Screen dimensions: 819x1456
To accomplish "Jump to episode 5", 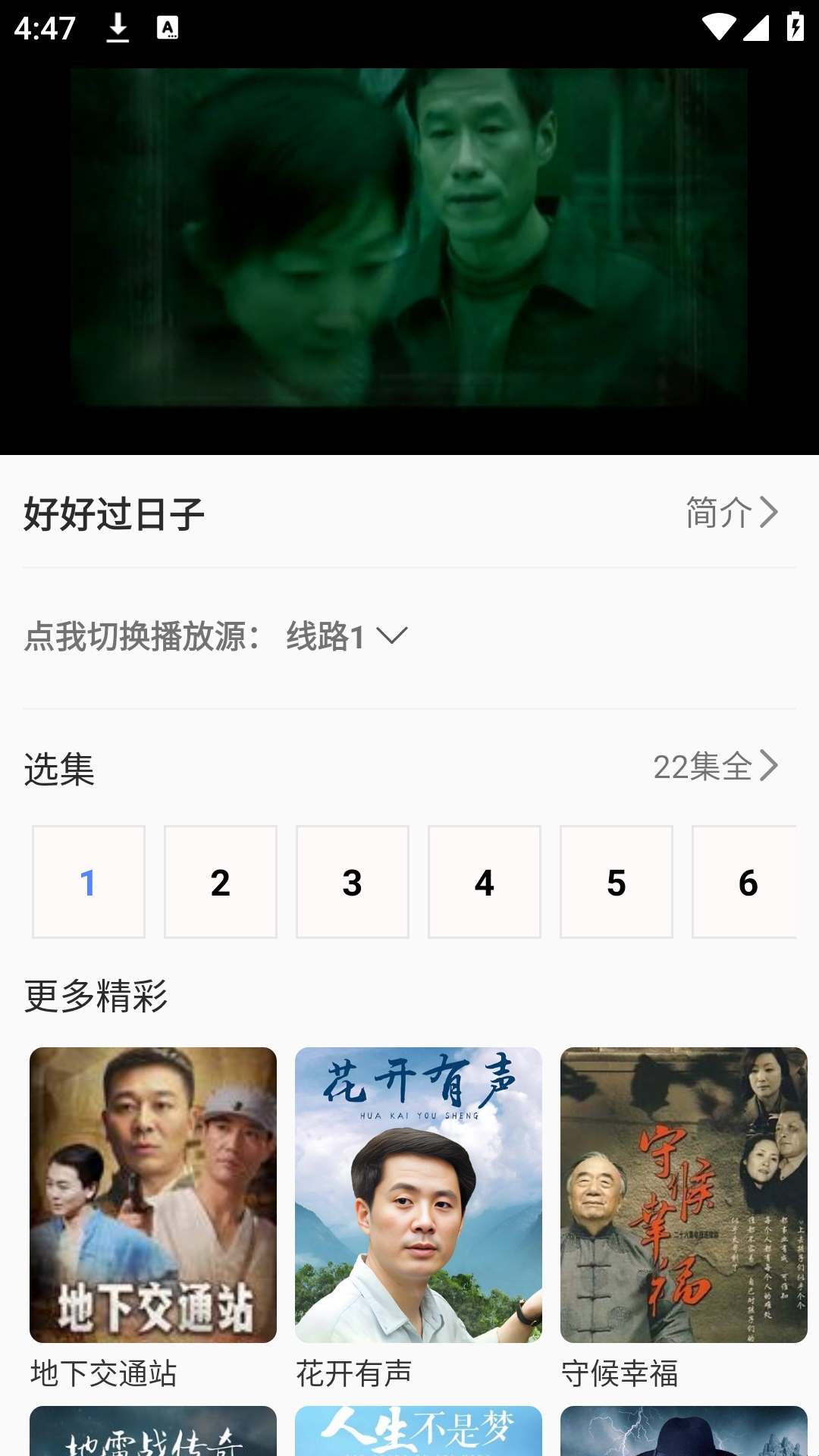I will coord(617,882).
